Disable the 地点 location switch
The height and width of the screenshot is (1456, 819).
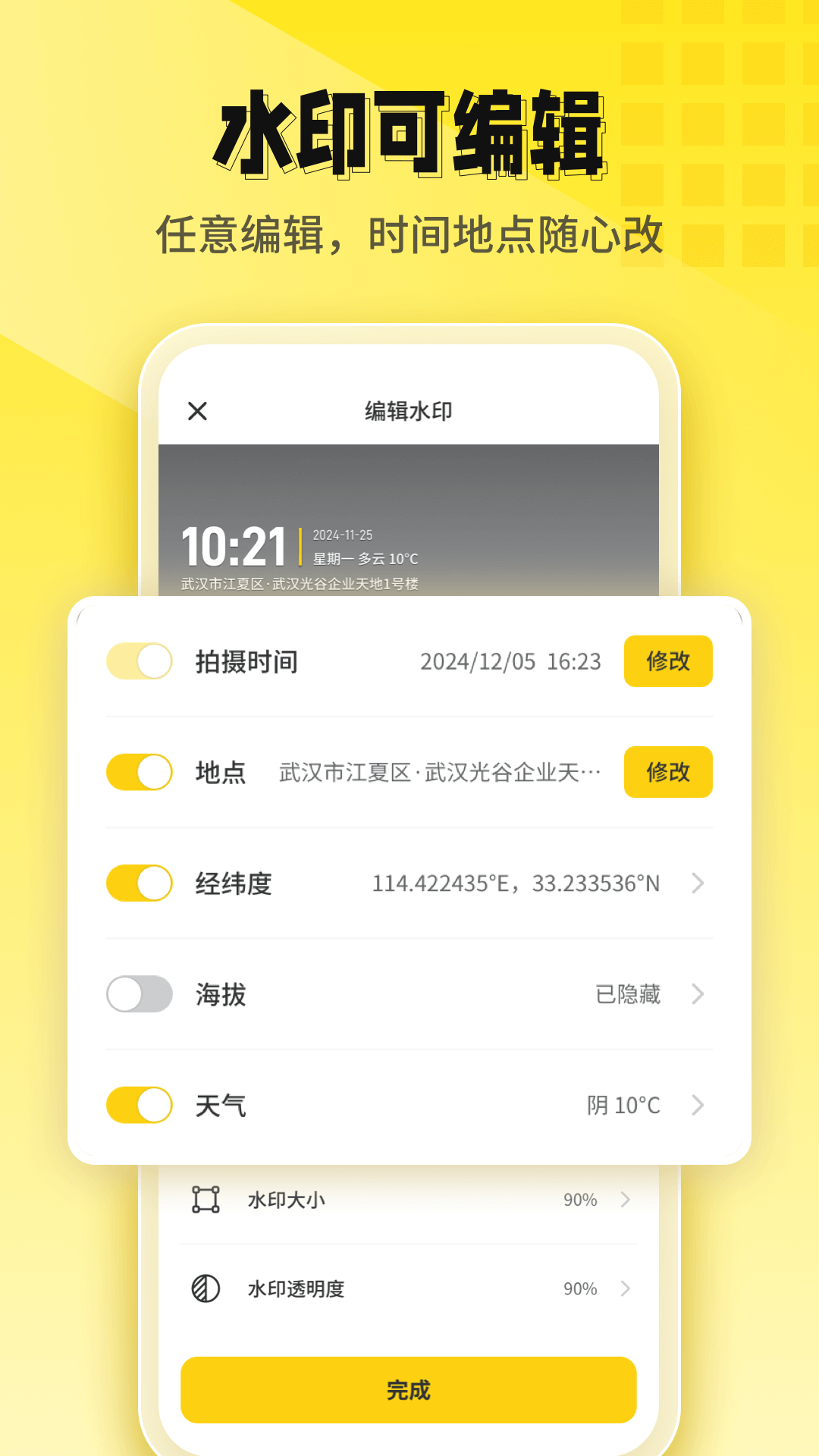point(139,772)
